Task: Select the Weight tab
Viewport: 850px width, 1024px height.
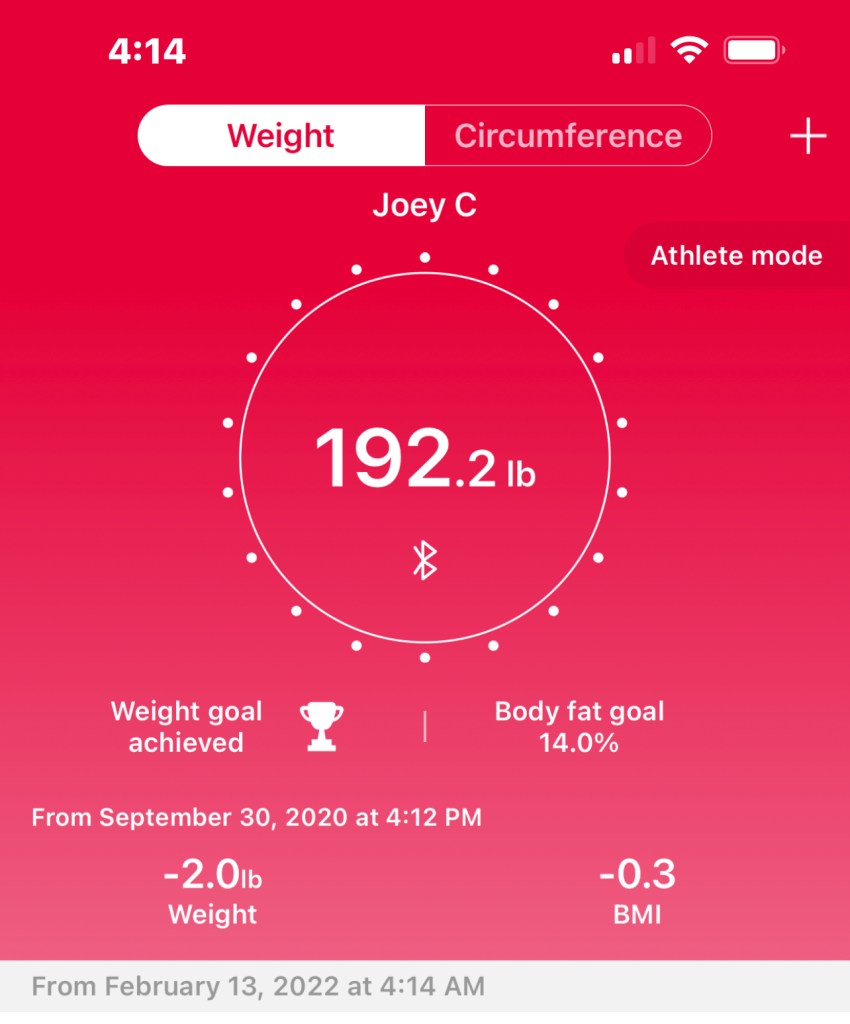Action: 281,135
